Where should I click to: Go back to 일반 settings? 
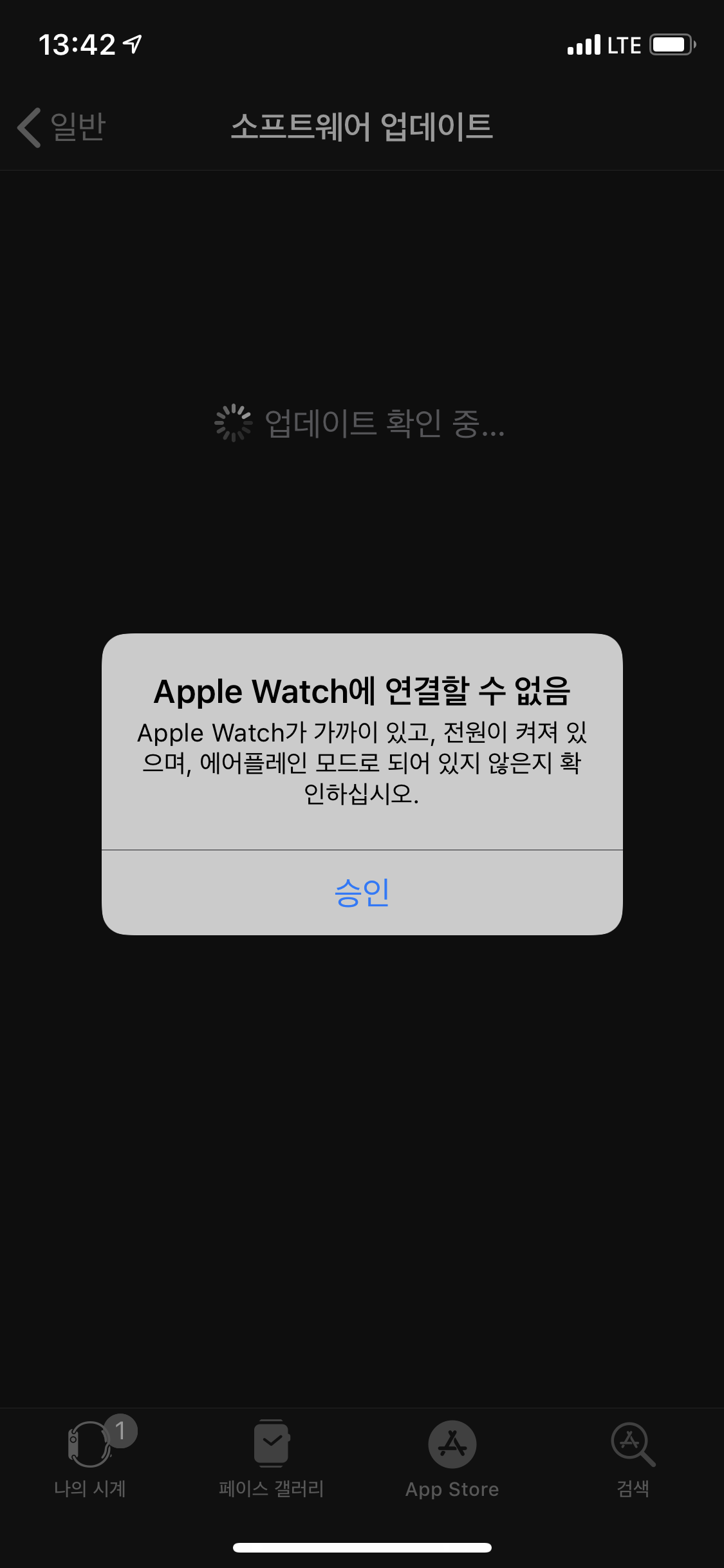62,127
